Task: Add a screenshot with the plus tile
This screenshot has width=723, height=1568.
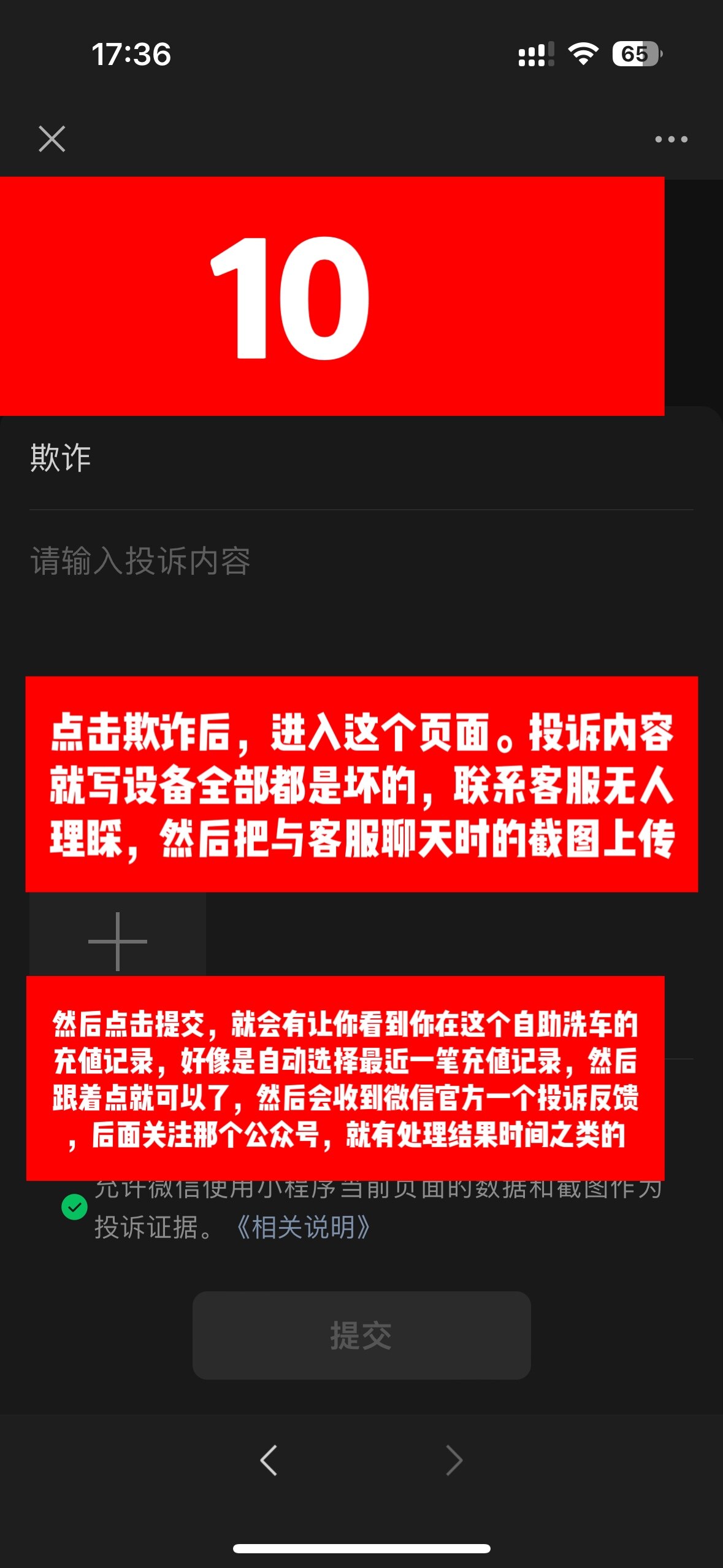Action: click(117, 940)
